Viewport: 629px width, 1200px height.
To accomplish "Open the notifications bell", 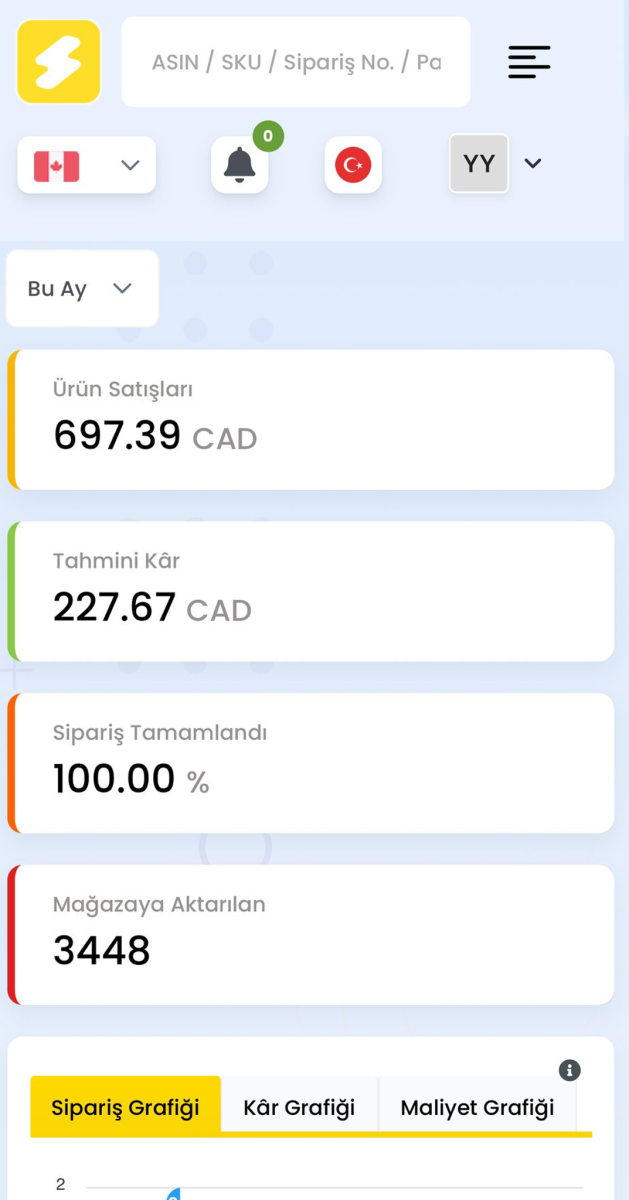I will [240, 165].
